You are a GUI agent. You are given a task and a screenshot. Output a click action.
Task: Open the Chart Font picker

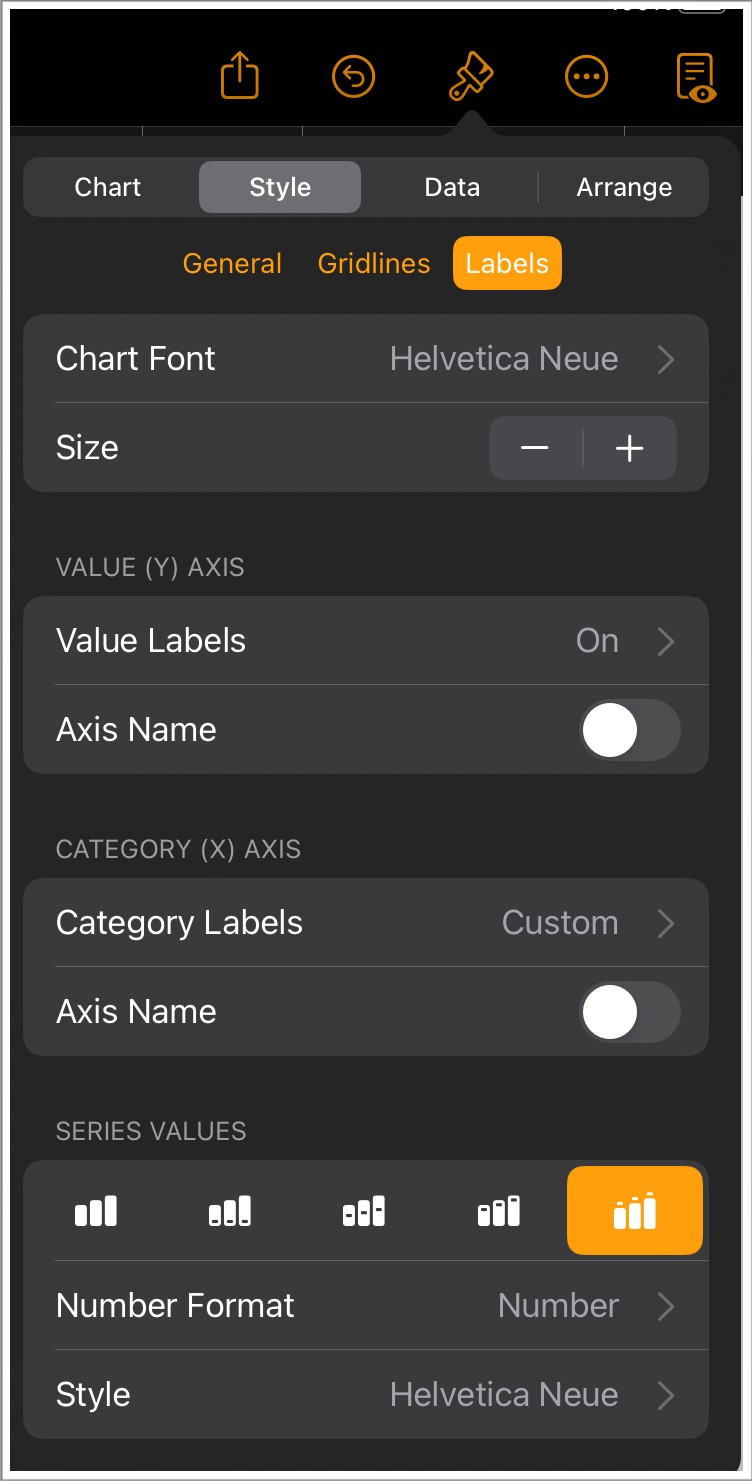[366, 359]
